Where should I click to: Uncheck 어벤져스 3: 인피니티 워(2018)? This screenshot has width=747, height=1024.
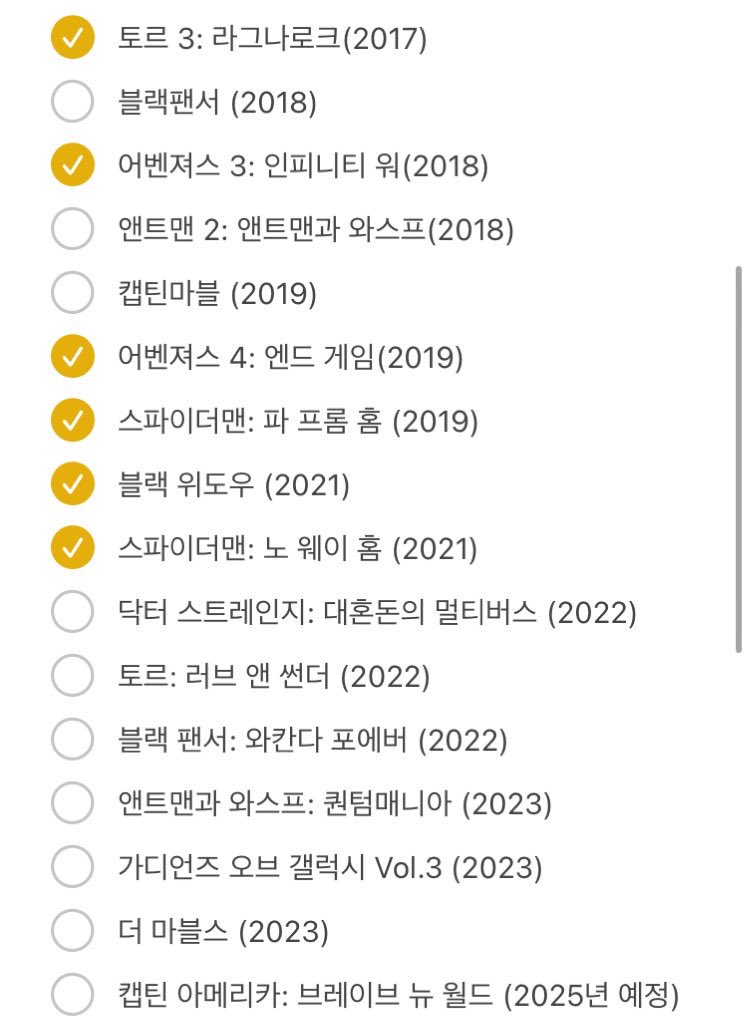tap(72, 166)
